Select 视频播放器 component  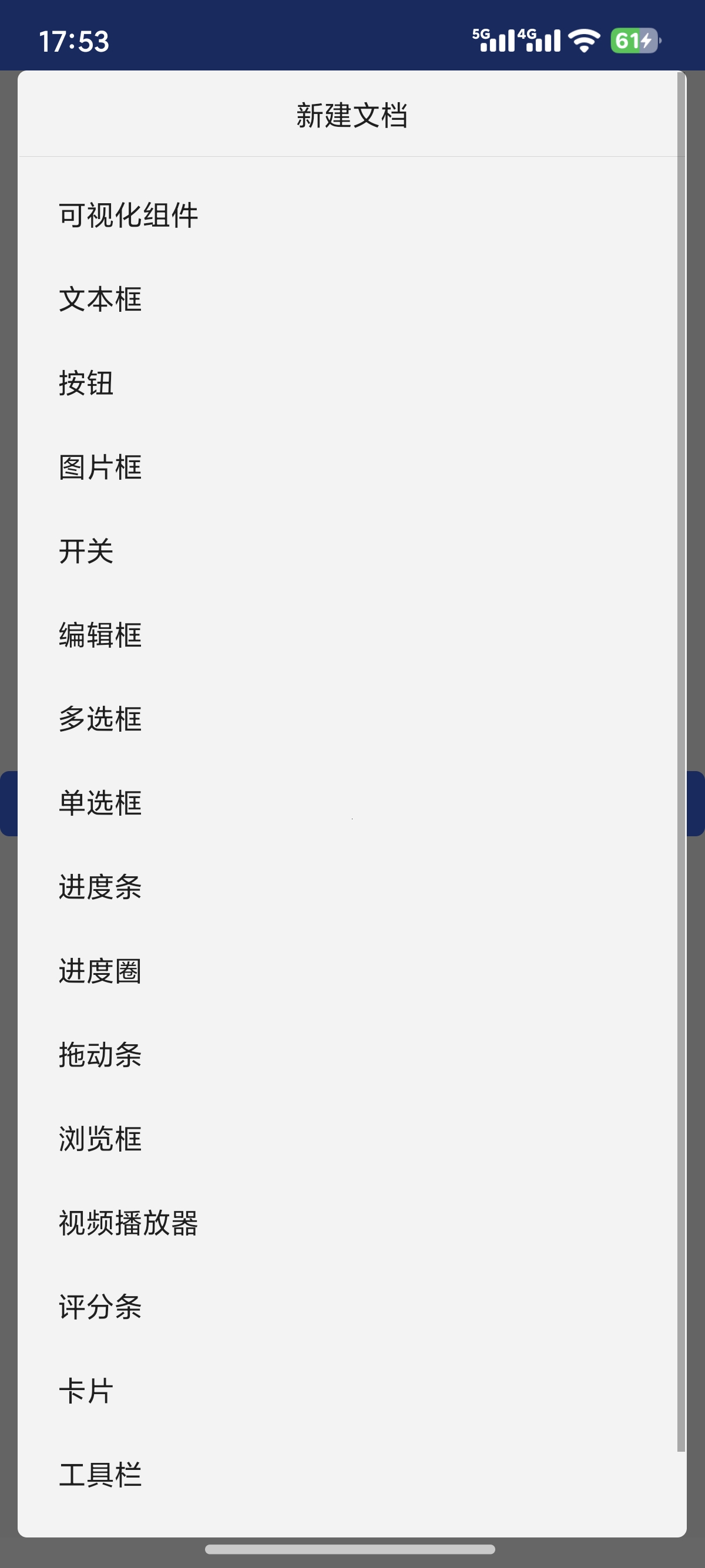pyautogui.click(x=129, y=1223)
